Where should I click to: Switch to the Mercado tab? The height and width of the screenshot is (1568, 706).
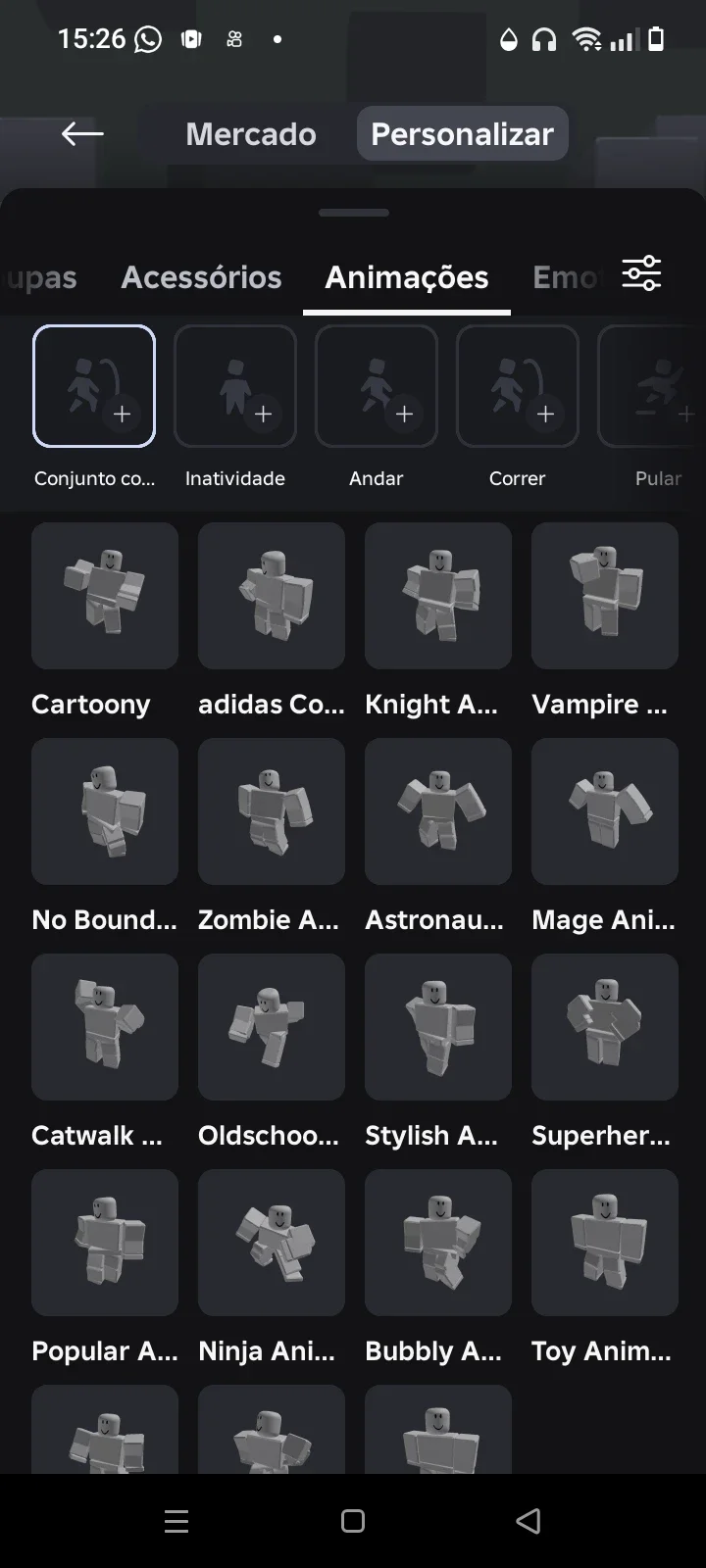(x=251, y=134)
